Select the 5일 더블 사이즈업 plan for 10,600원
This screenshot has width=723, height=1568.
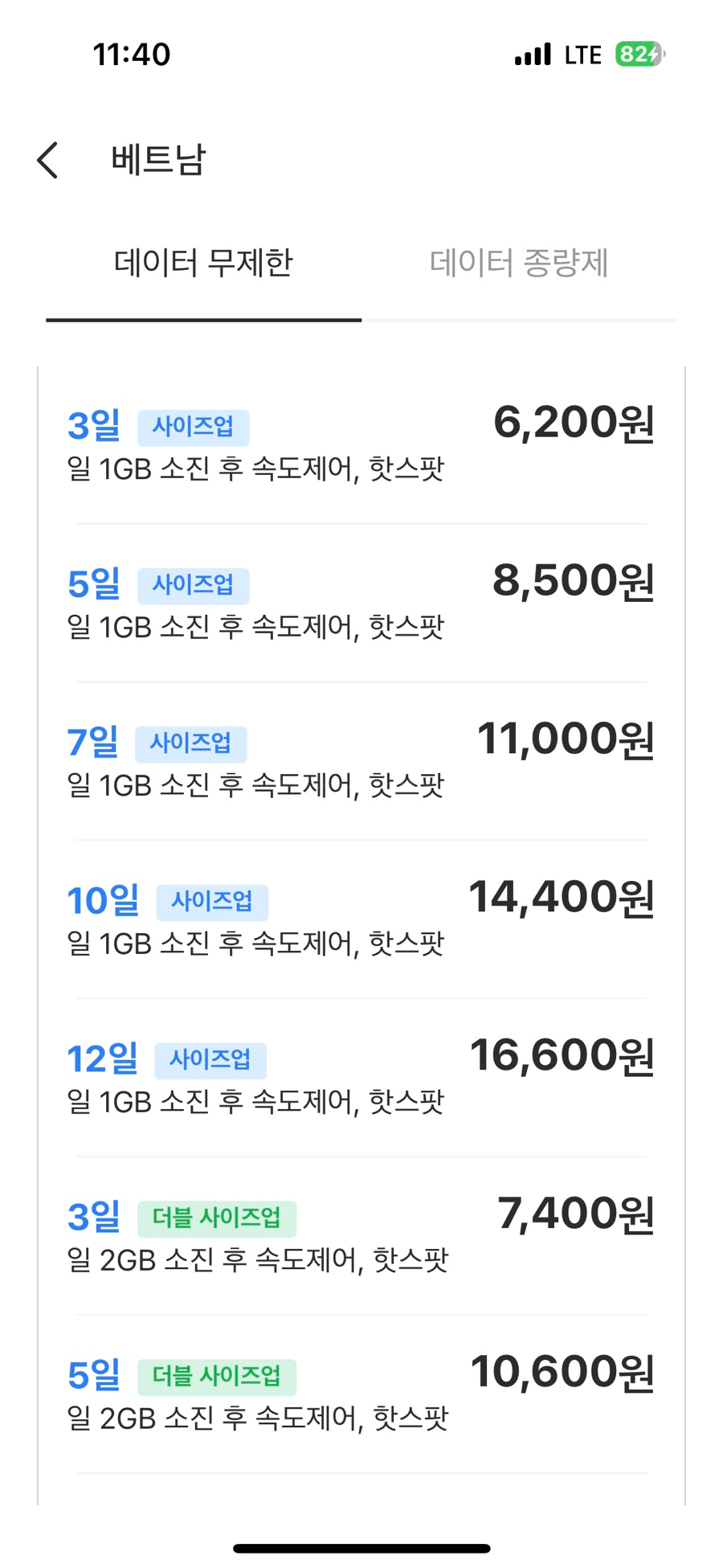(x=361, y=1394)
